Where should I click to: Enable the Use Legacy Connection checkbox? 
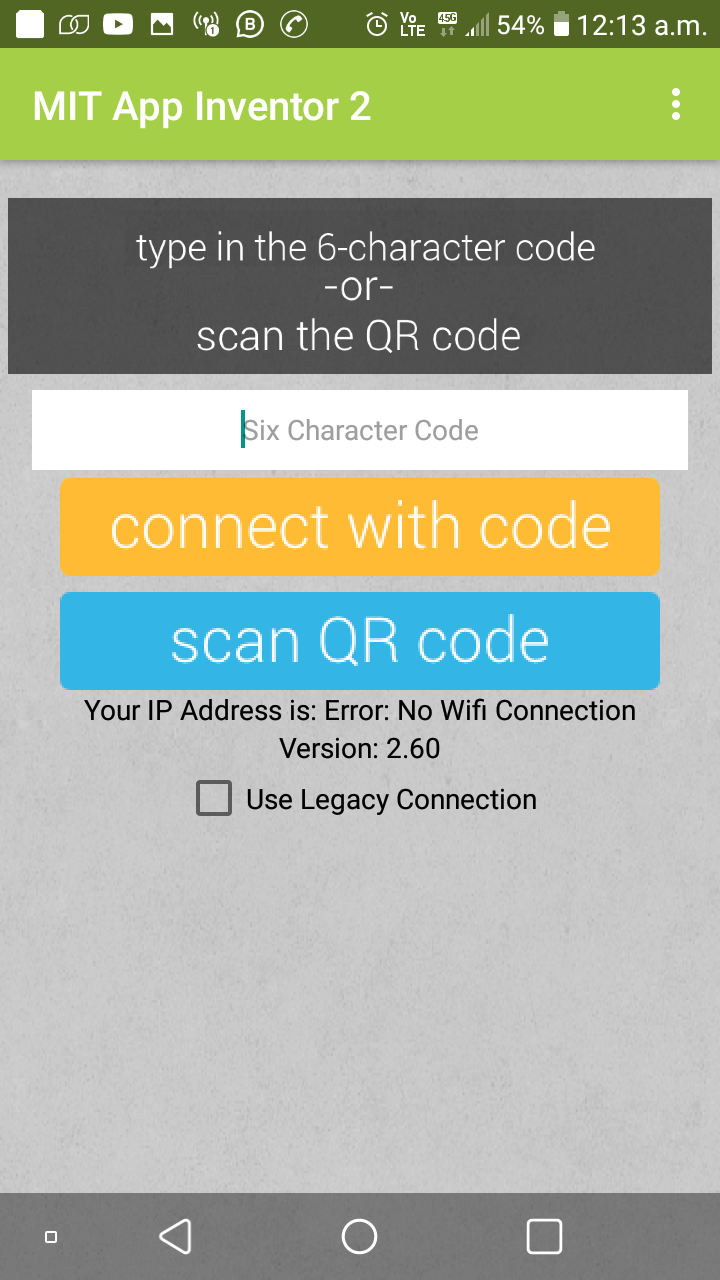pos(214,799)
